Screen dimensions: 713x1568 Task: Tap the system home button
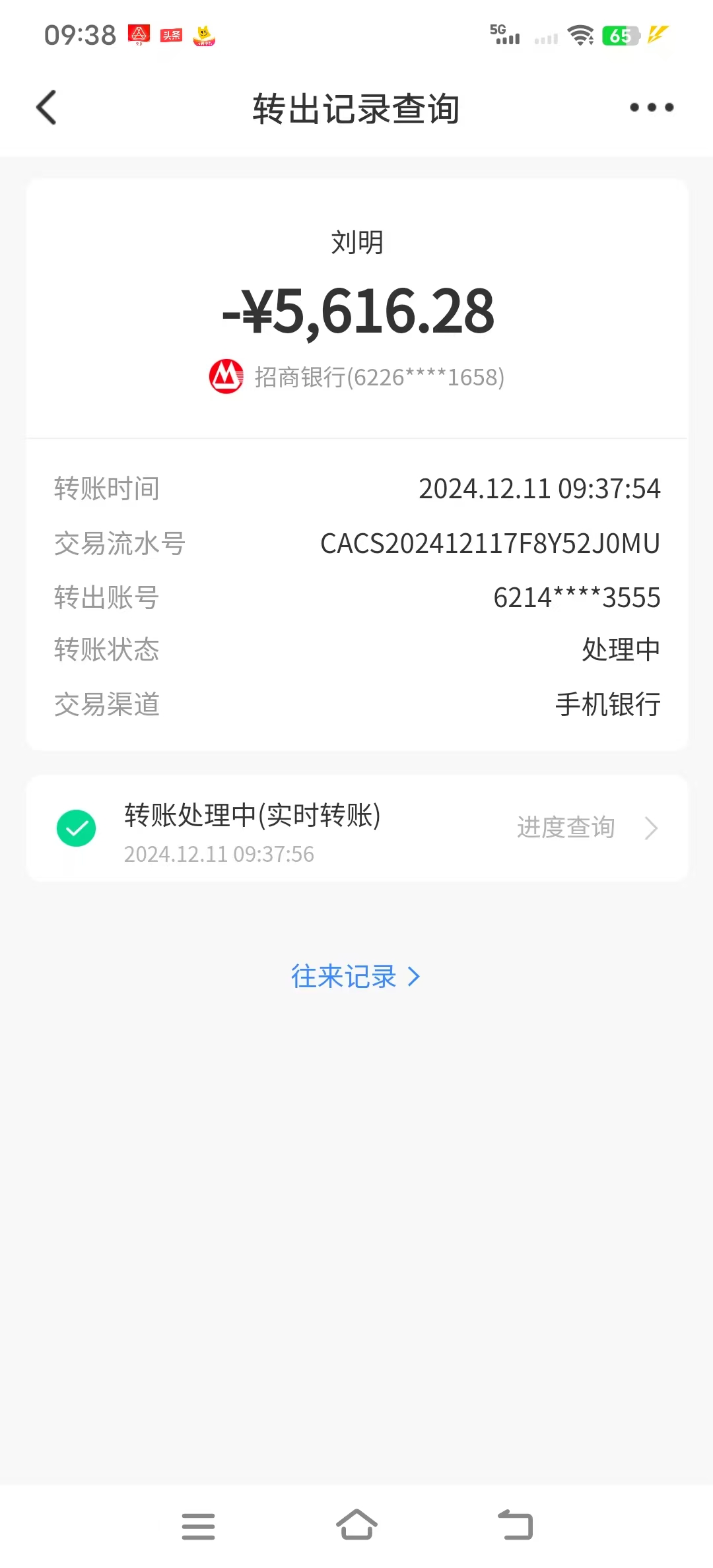(x=356, y=1525)
